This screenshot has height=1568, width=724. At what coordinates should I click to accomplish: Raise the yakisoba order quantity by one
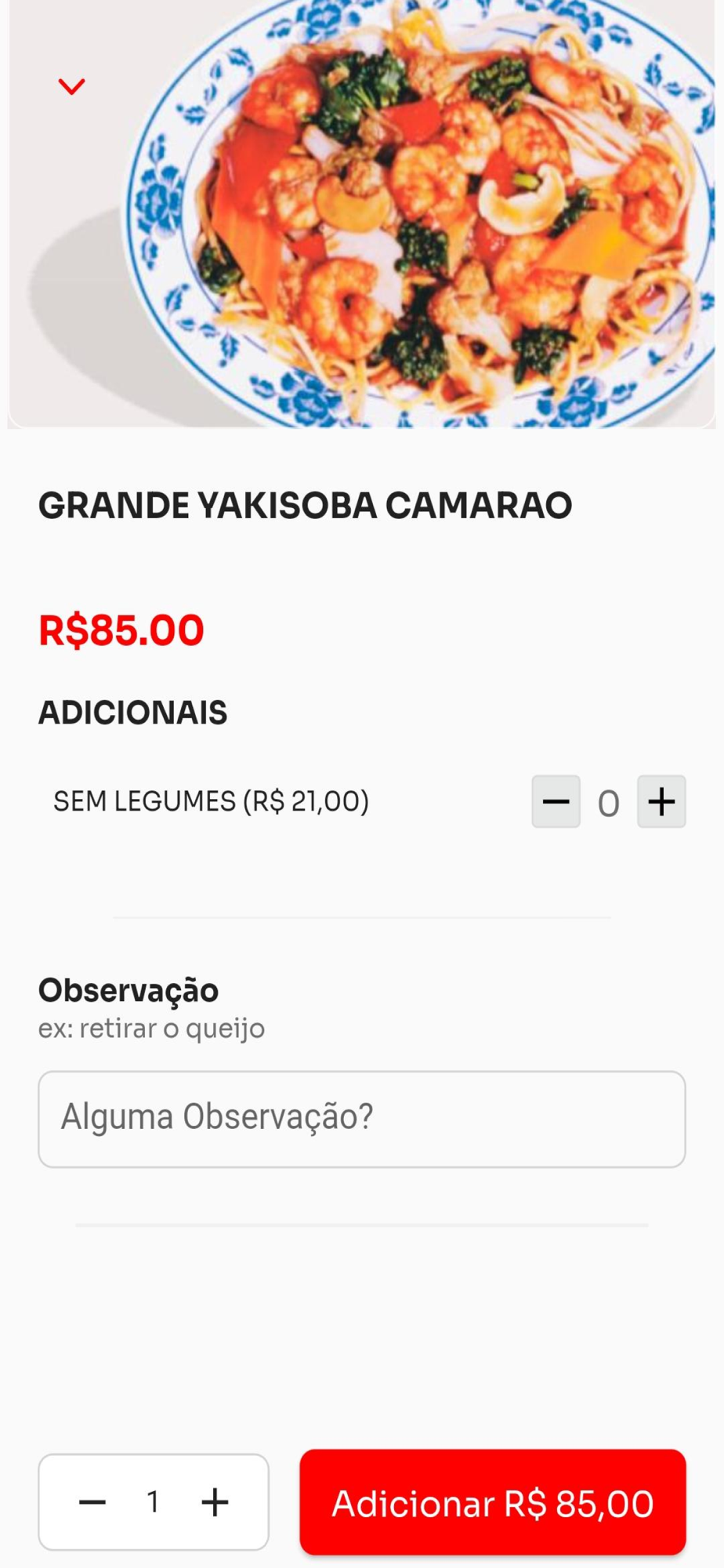(x=215, y=1502)
